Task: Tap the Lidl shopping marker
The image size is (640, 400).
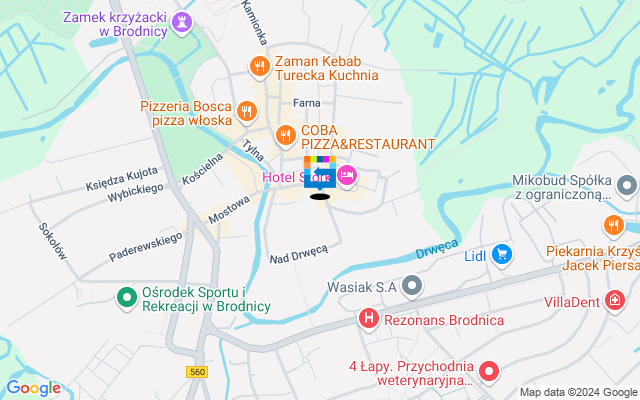Action: click(502, 255)
